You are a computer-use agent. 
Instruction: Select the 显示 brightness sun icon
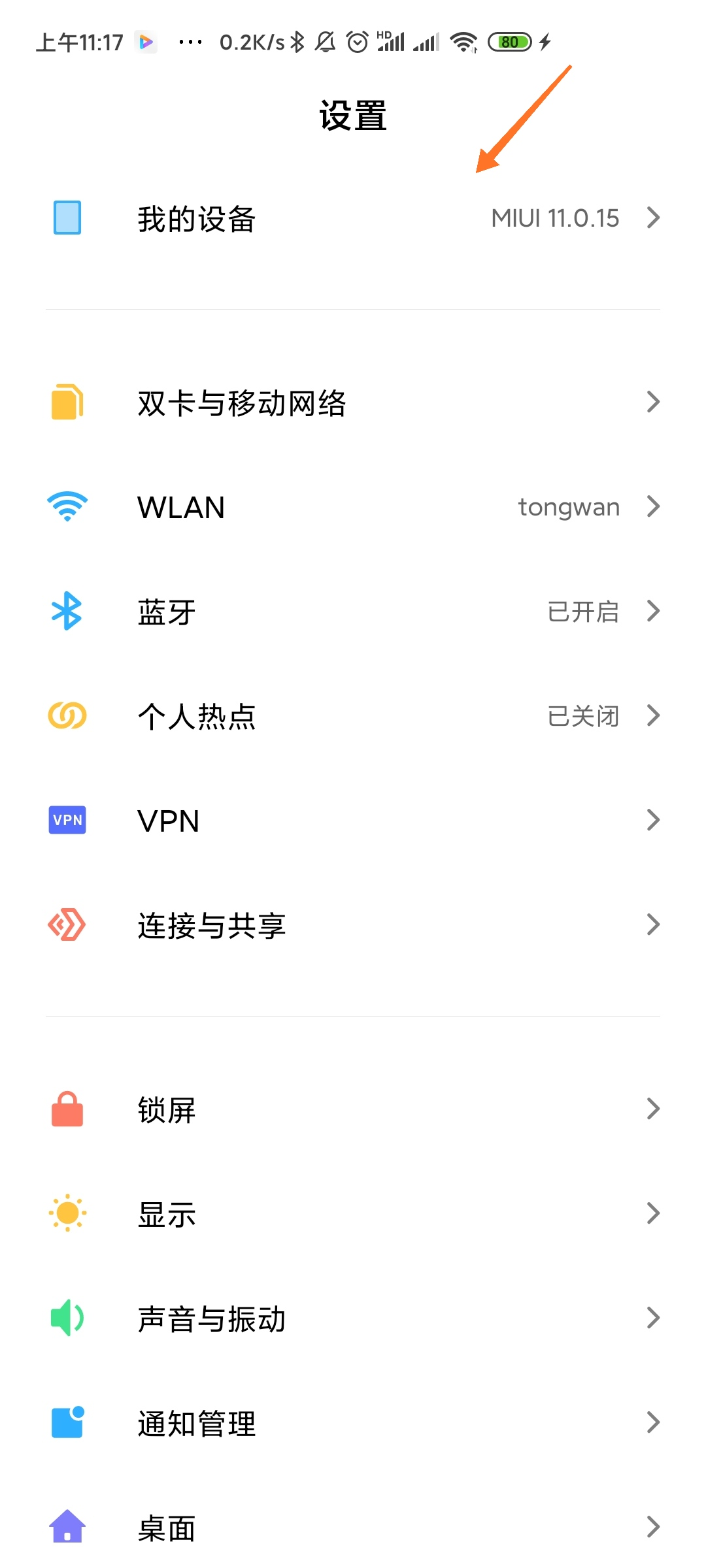tap(66, 1213)
